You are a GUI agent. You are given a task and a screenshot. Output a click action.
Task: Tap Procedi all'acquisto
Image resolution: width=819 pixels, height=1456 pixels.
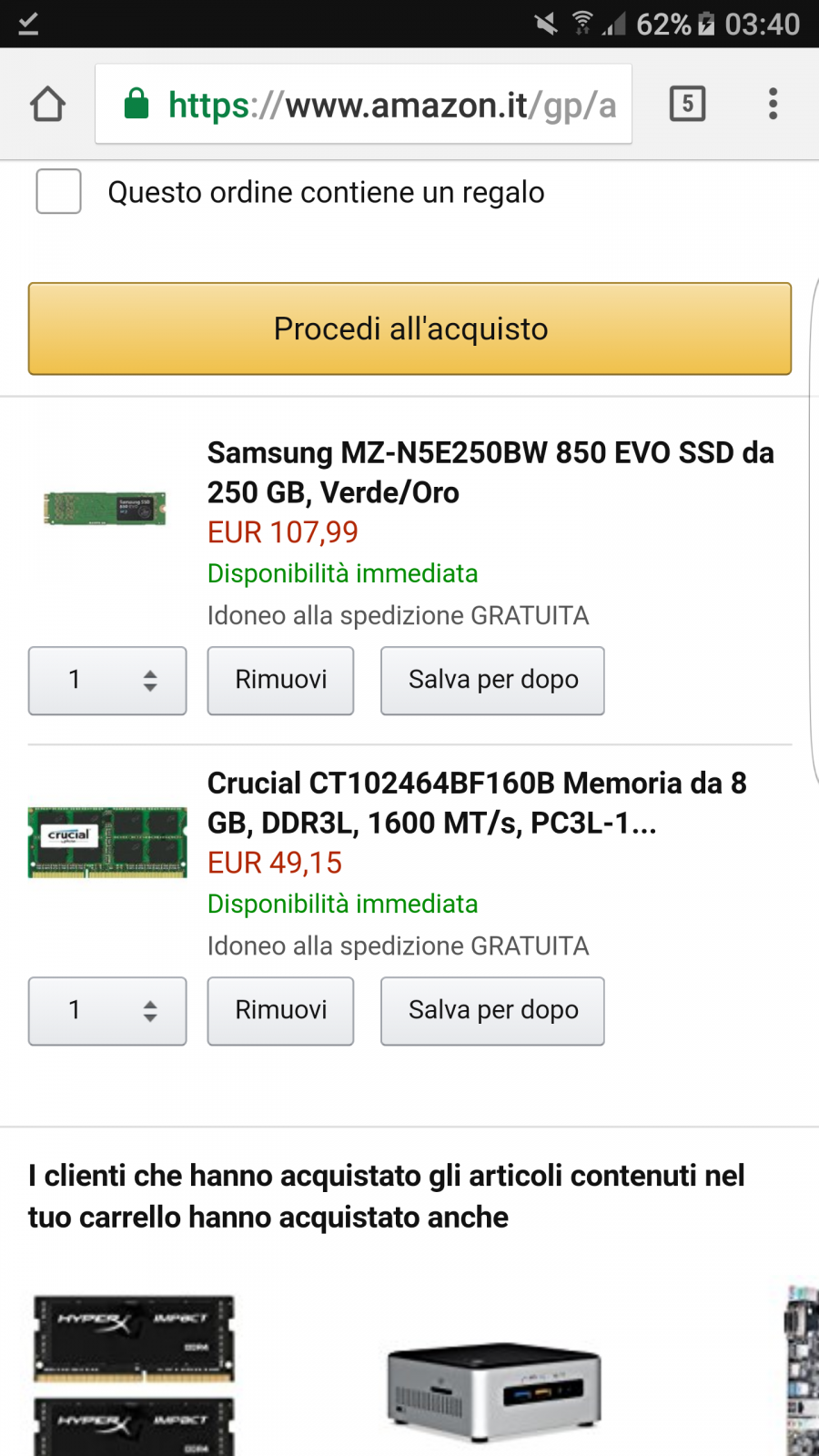pos(409,329)
